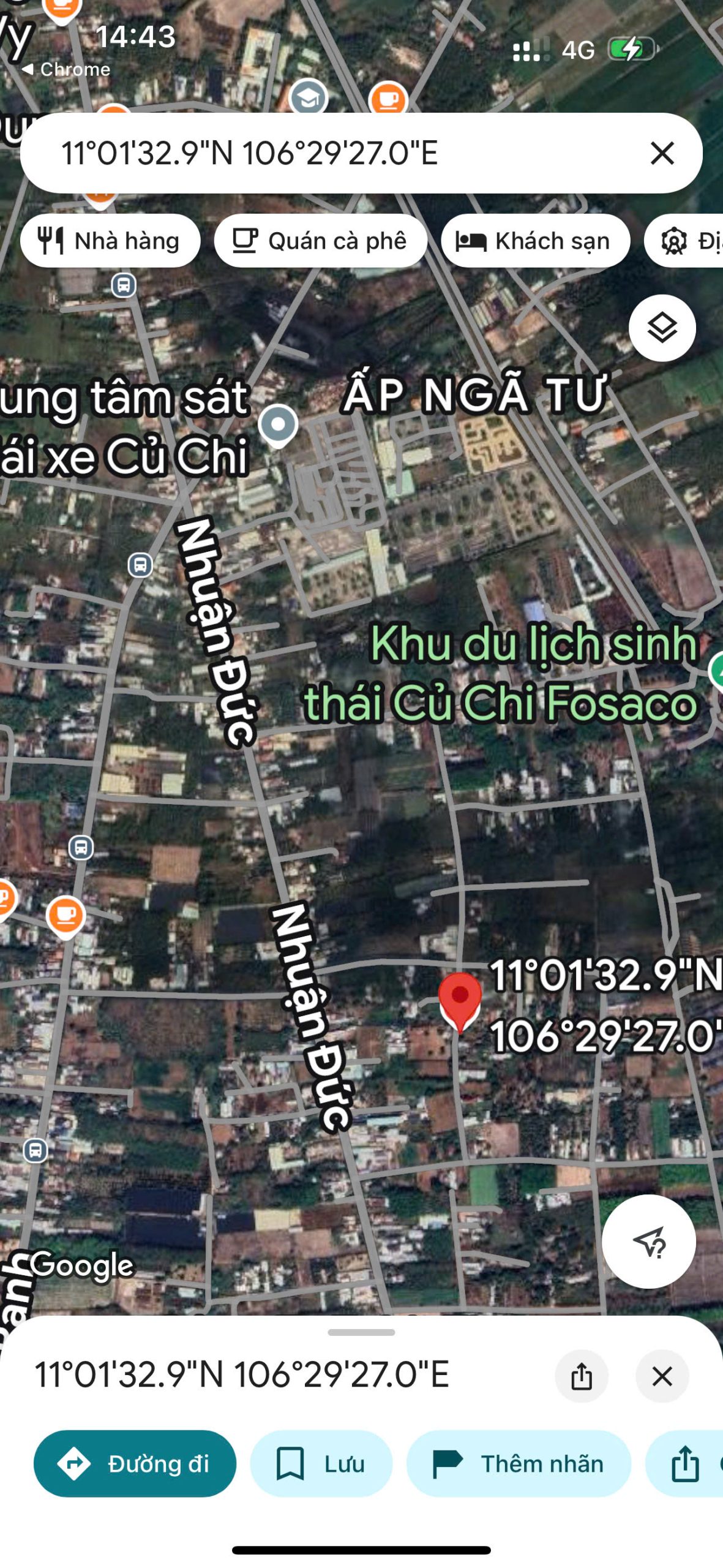
Task: Tap the location arrow button
Action: tap(648, 1241)
